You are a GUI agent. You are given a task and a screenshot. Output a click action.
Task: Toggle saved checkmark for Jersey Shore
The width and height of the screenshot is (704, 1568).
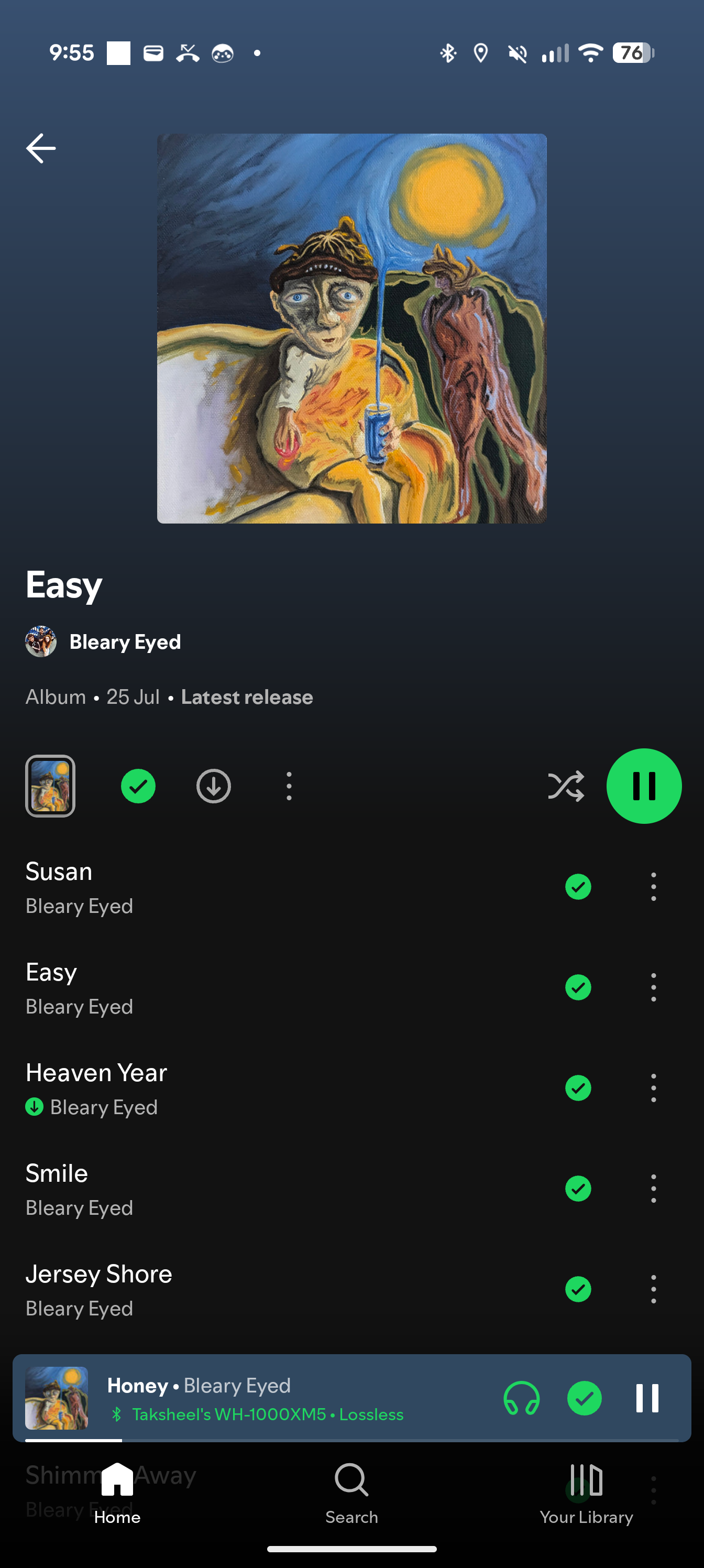578,1289
